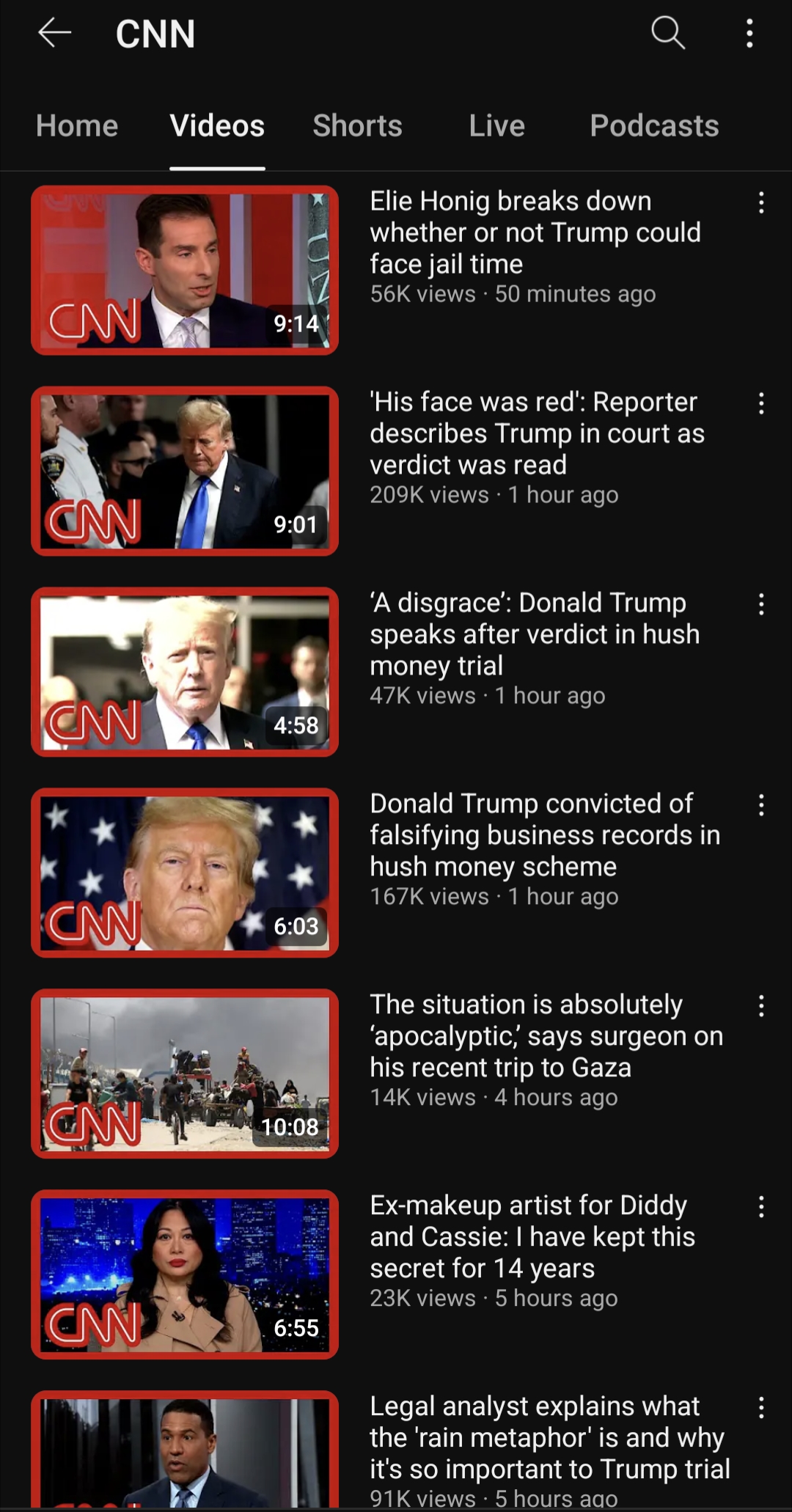The width and height of the screenshot is (792, 1512).
Task: Play the Gaza surgeon 'apocalyptic' video
Action: [x=185, y=1074]
